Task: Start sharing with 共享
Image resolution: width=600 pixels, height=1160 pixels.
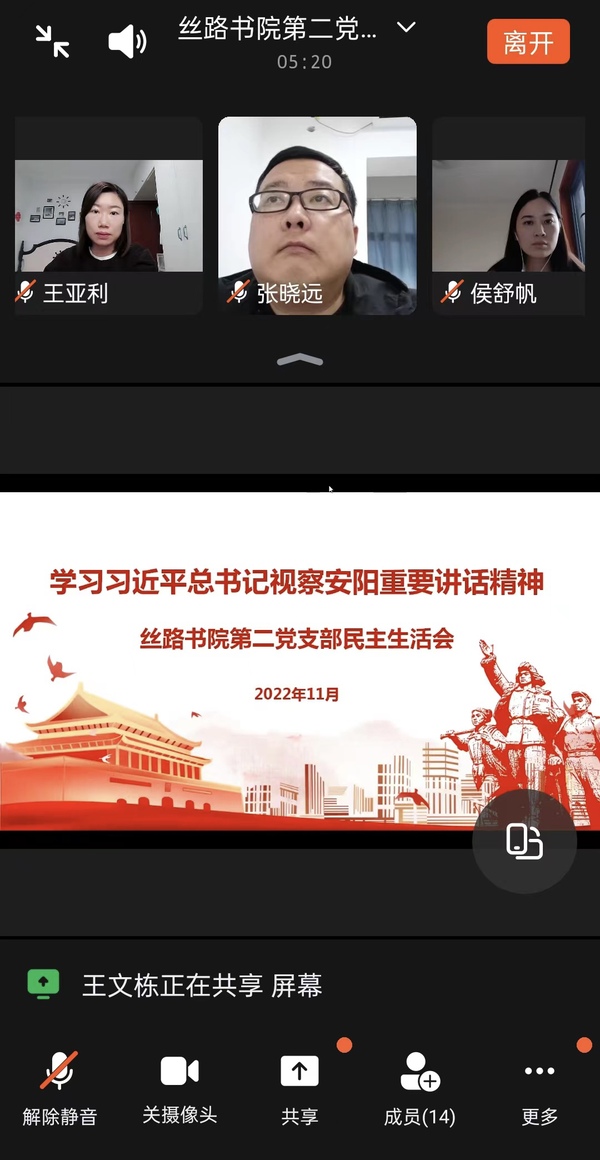Action: pyautogui.click(x=299, y=1086)
